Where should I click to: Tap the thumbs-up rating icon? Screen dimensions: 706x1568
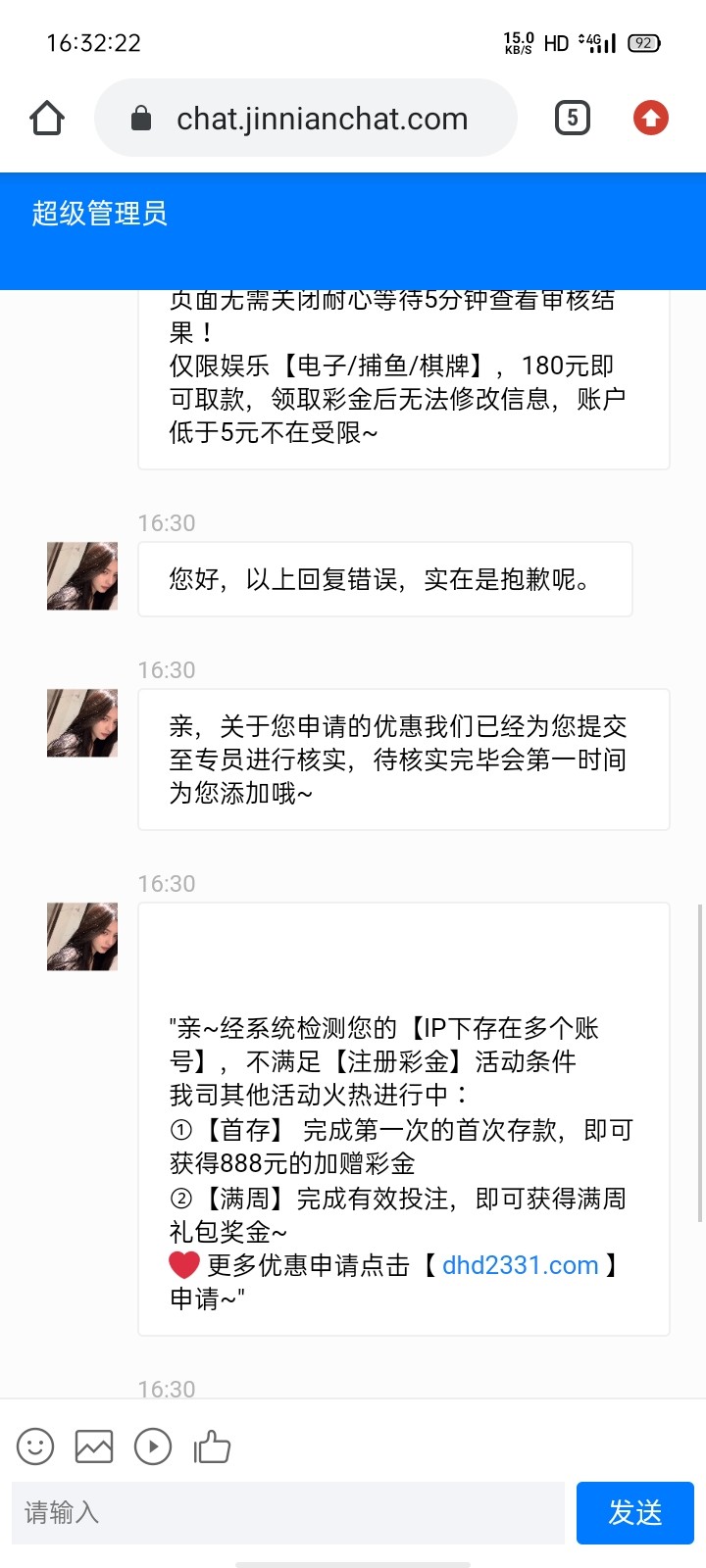click(212, 1446)
